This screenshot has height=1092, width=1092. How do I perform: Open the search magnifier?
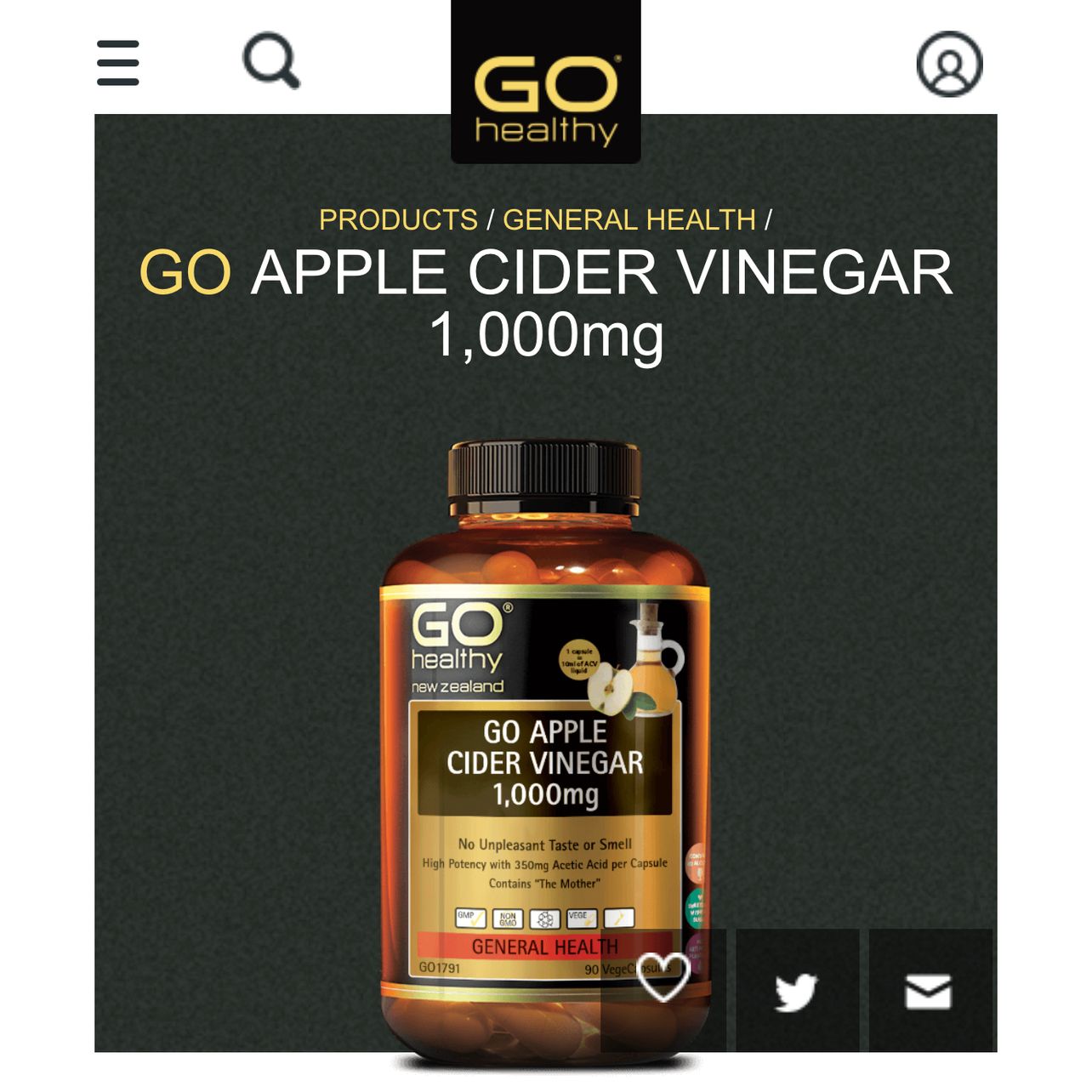(271, 60)
